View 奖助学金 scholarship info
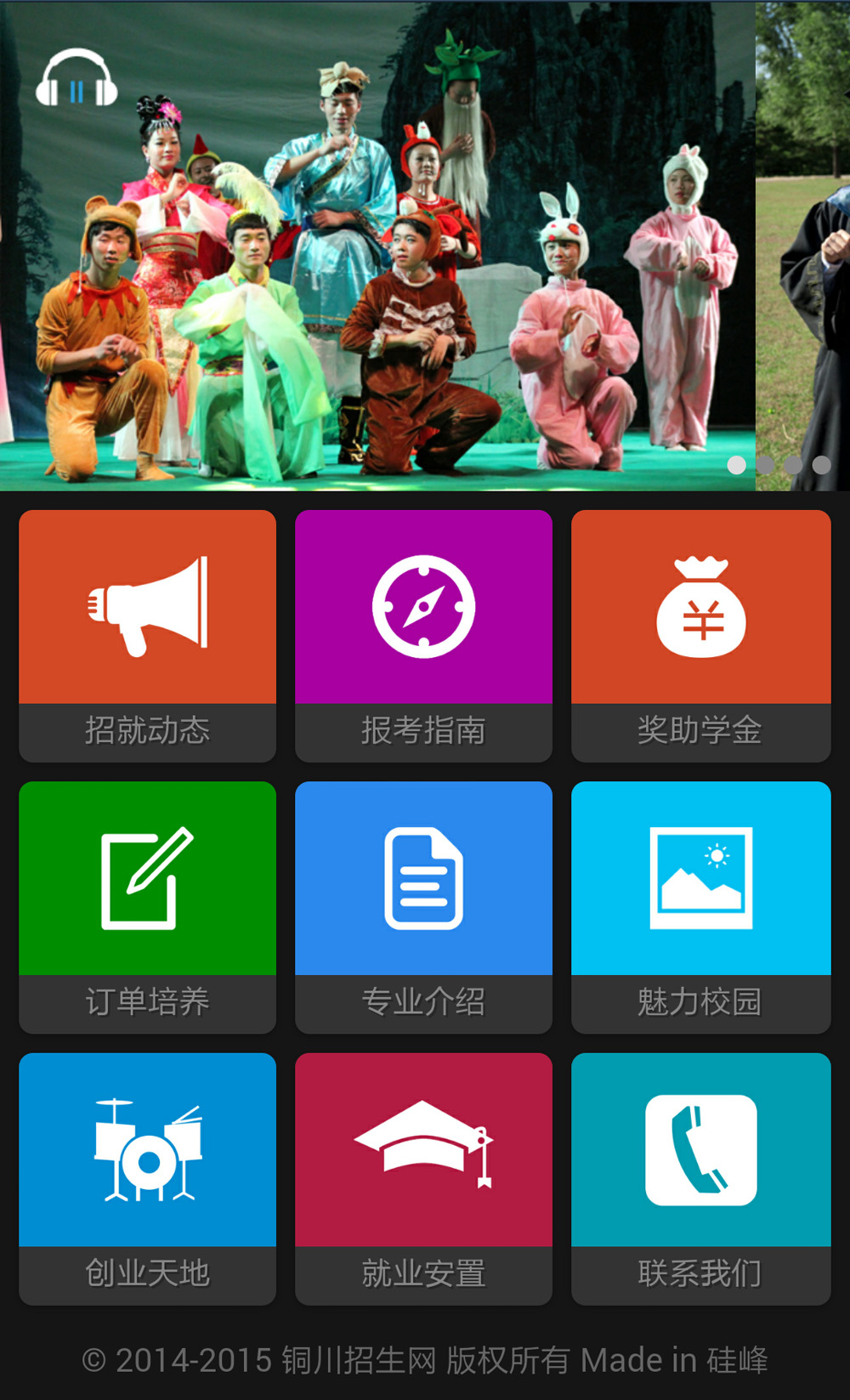 coord(700,635)
